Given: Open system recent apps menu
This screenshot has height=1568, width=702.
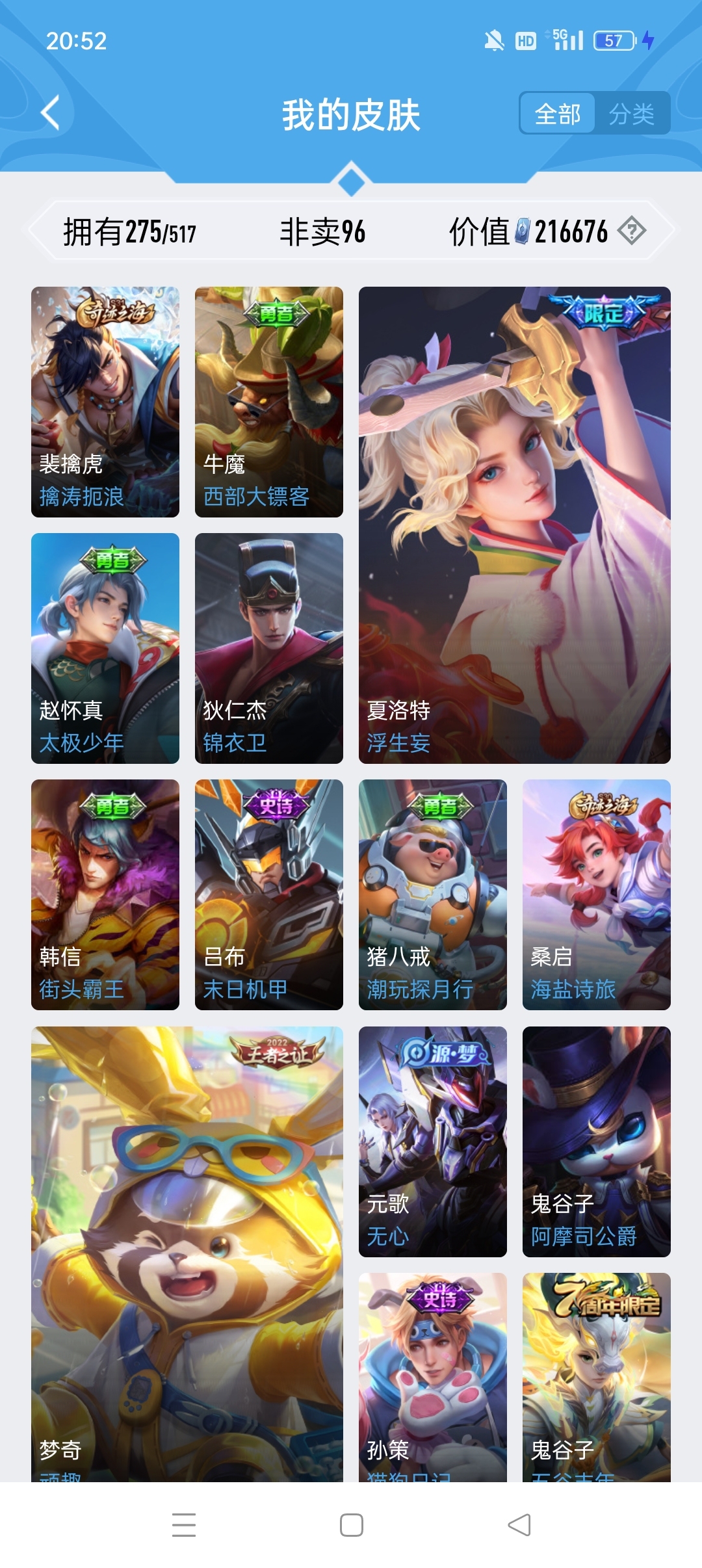Looking at the screenshot, I should (x=184, y=1524).
